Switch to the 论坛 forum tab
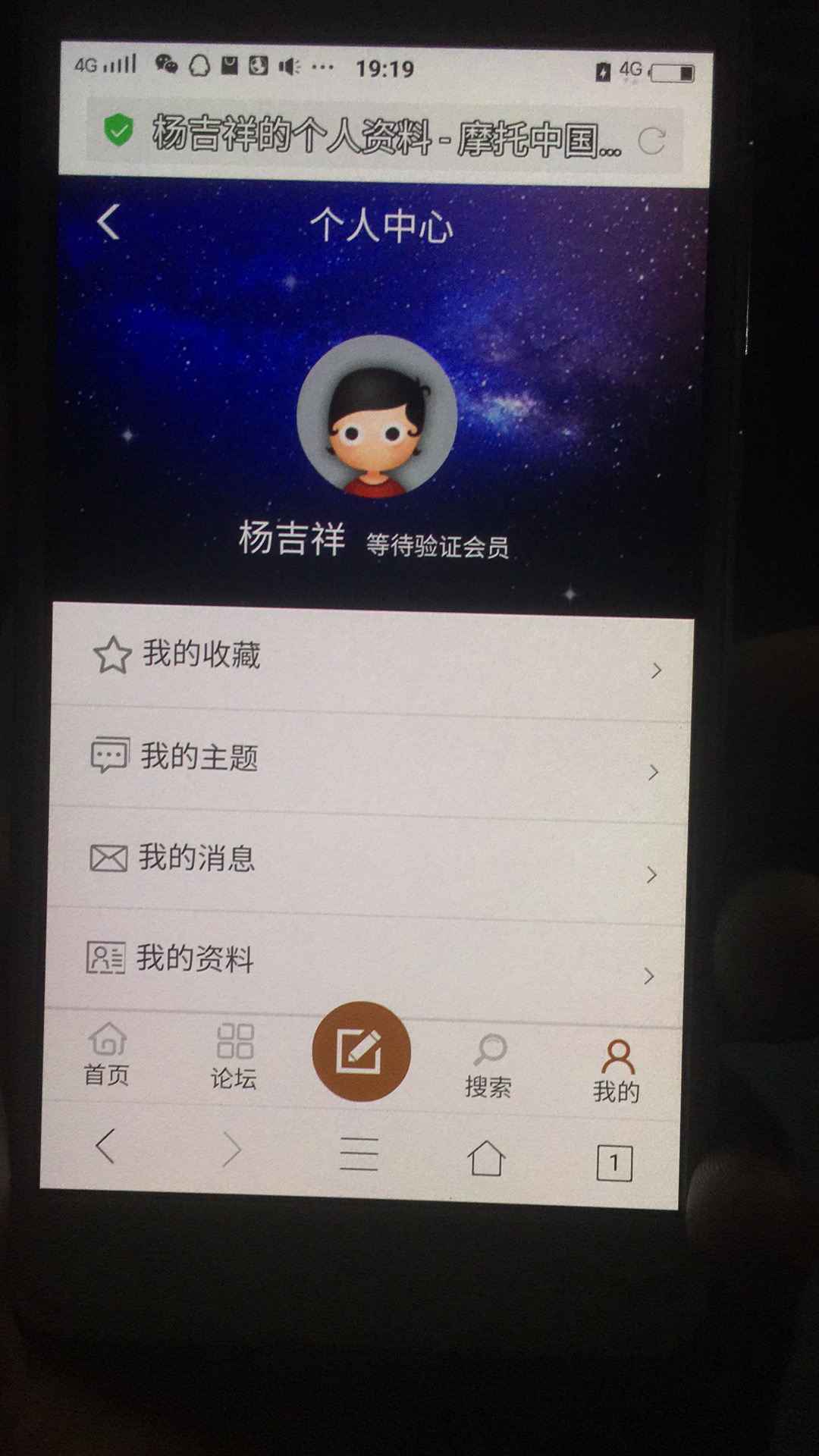Screen dimensions: 819x1456 pos(234,1057)
